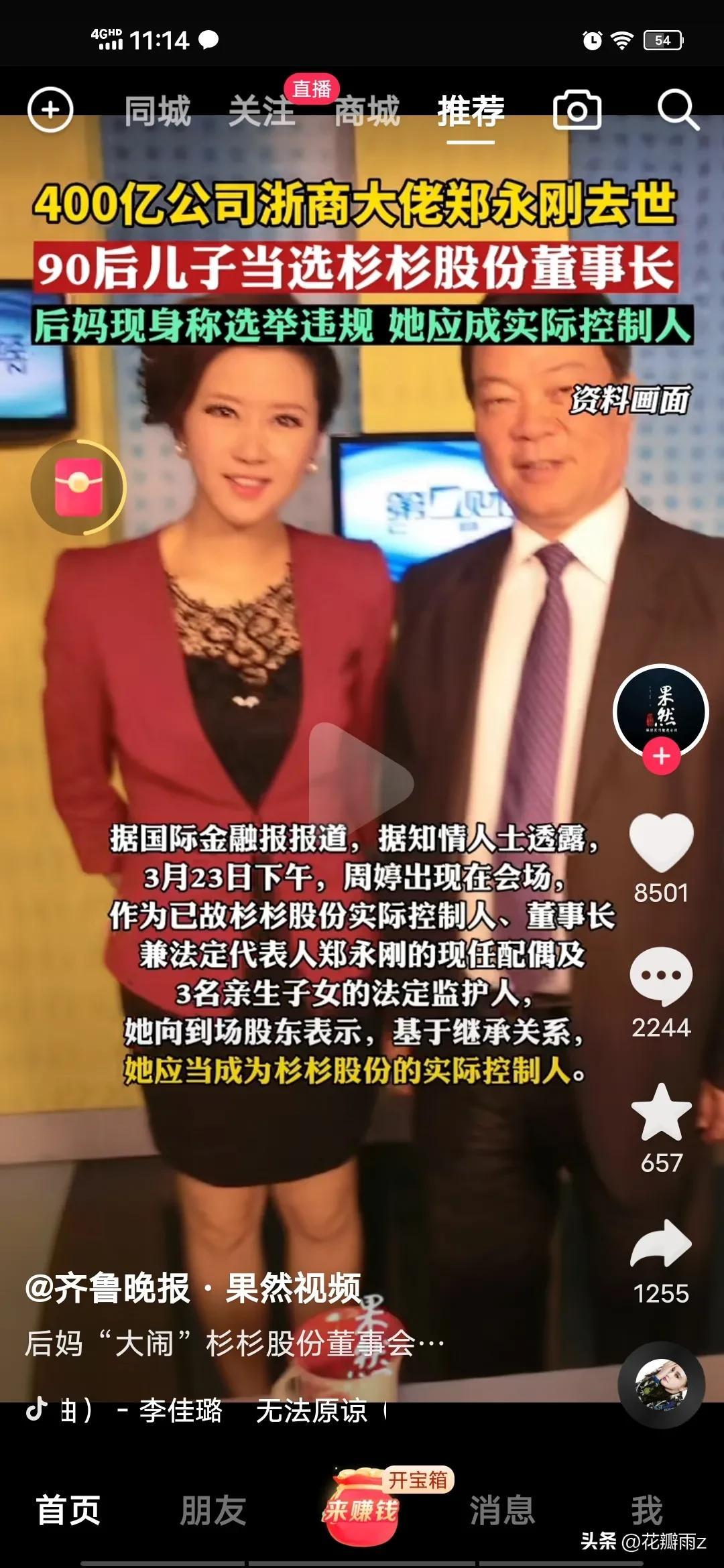Switch to the 同城 tab
The image size is (724, 1568).
[158, 111]
